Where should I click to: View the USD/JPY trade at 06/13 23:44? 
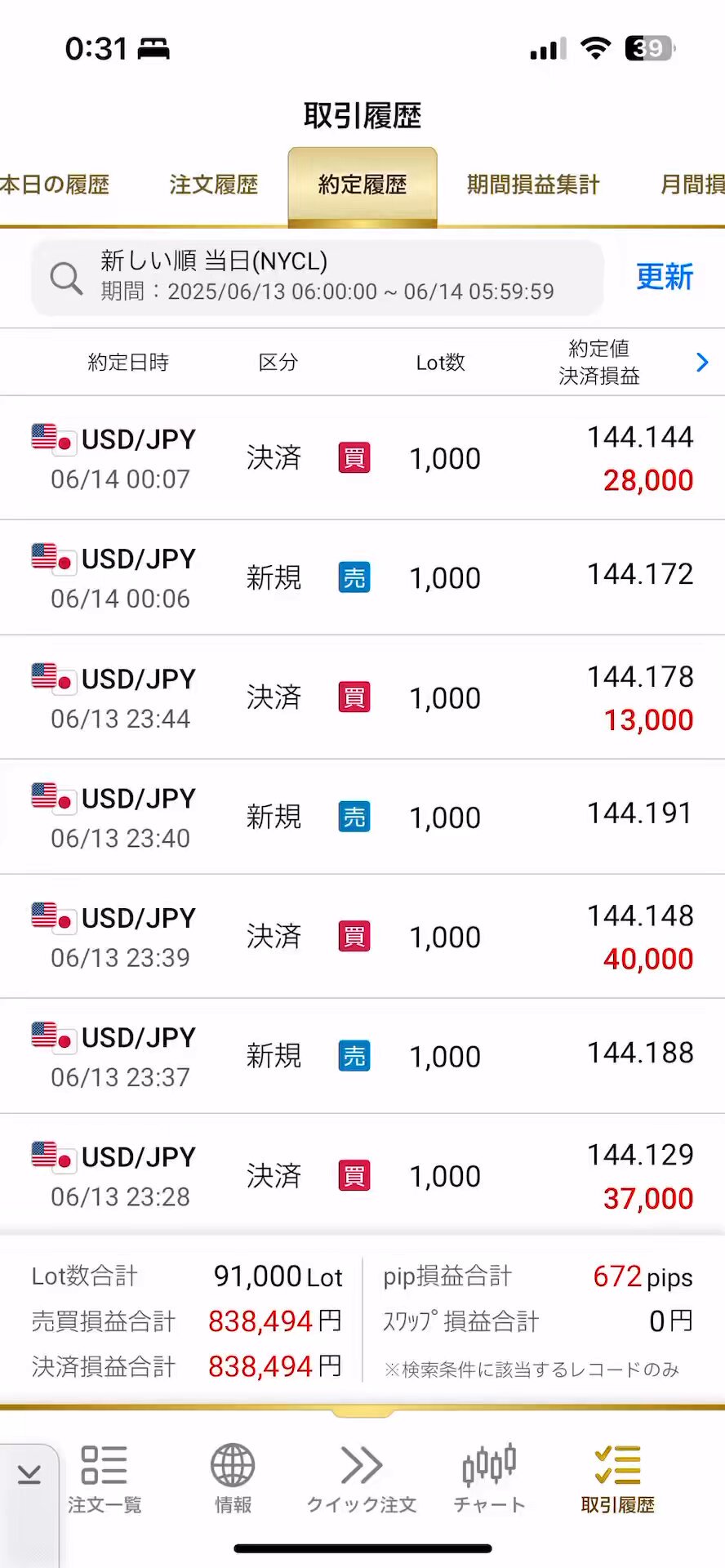[362, 697]
